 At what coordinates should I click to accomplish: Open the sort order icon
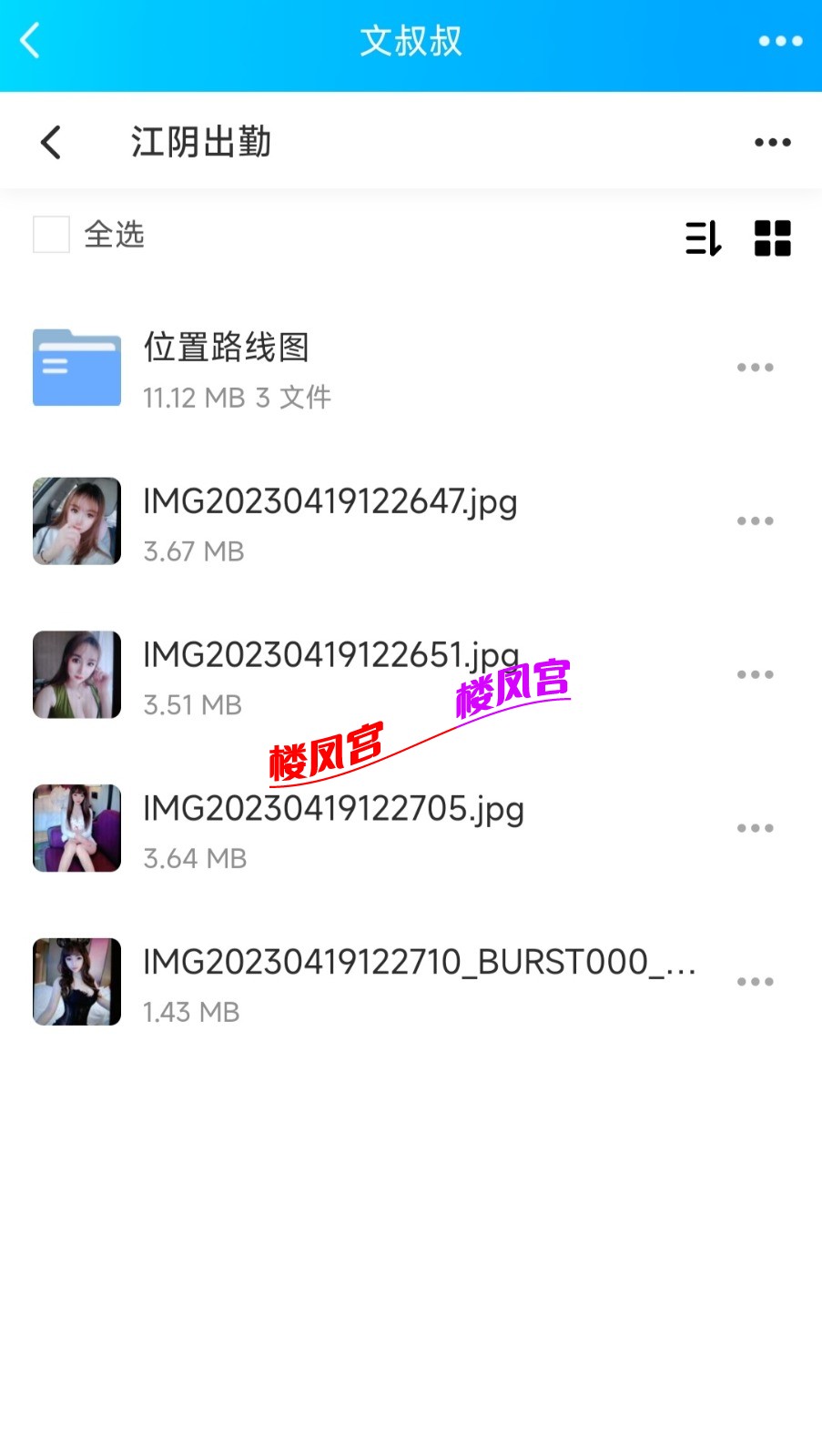pyautogui.click(x=703, y=238)
